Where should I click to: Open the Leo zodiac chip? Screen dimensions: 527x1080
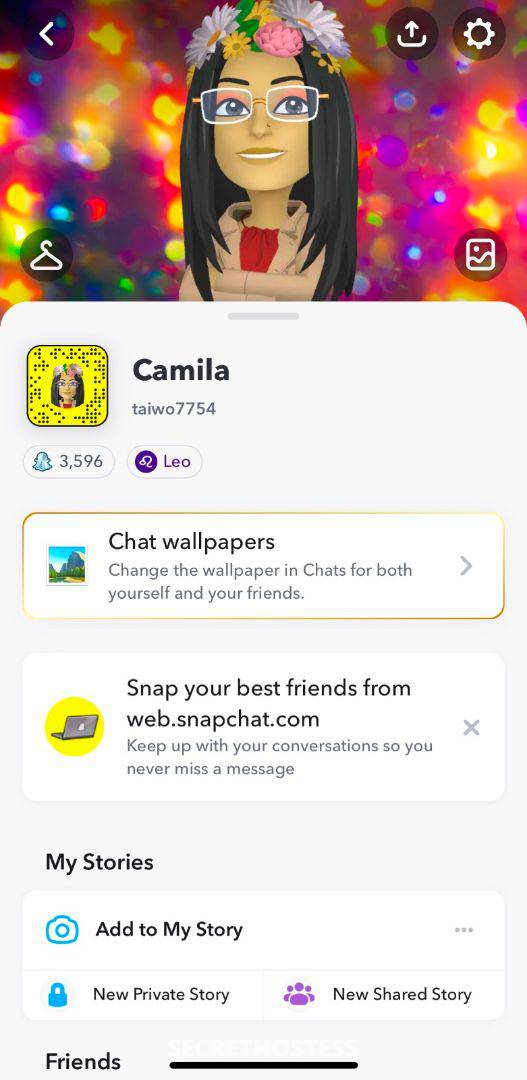point(164,461)
